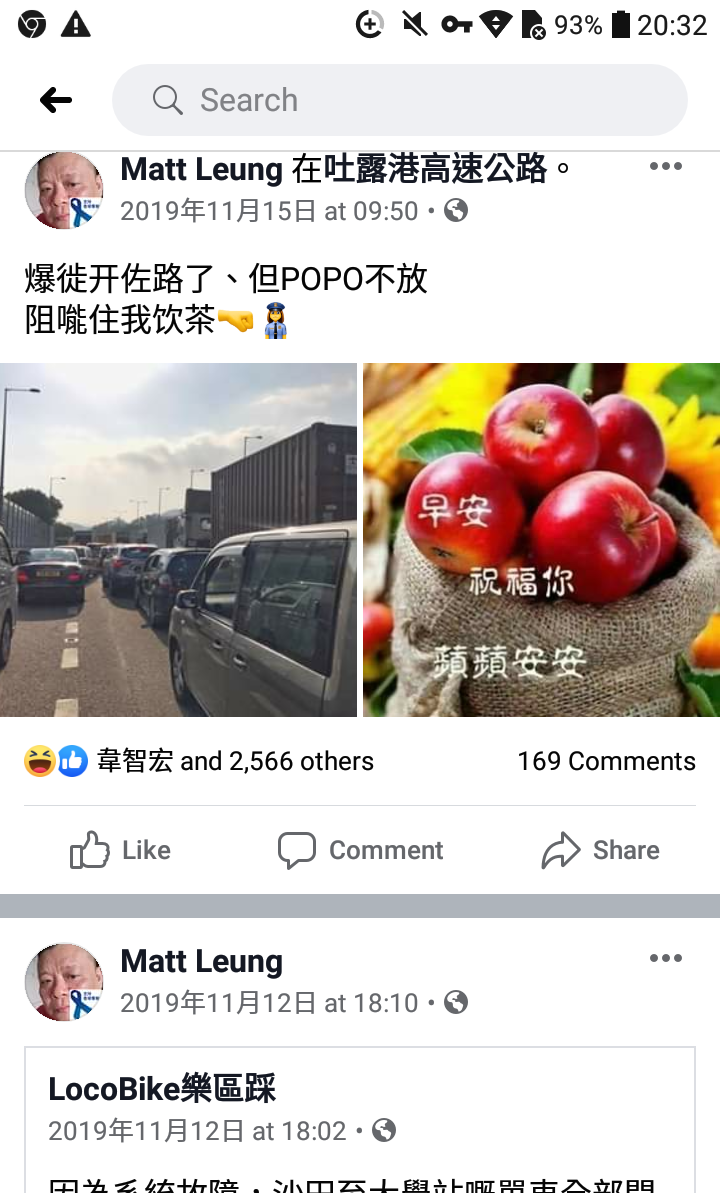720x1193 pixels.
Task: Like the traffic jam post
Action: pos(120,850)
